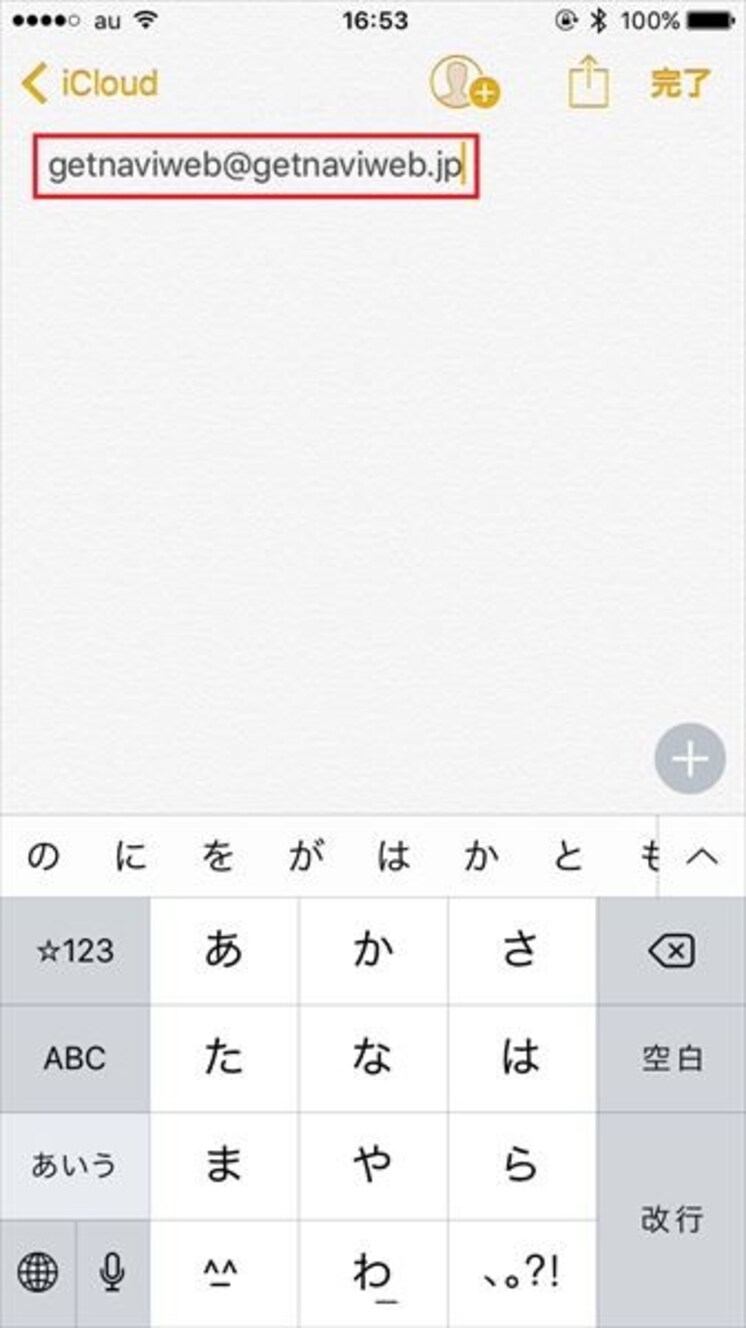Image resolution: width=746 pixels, height=1328 pixels.
Task: Switch keyboard to ABC letters
Action: [75, 1059]
